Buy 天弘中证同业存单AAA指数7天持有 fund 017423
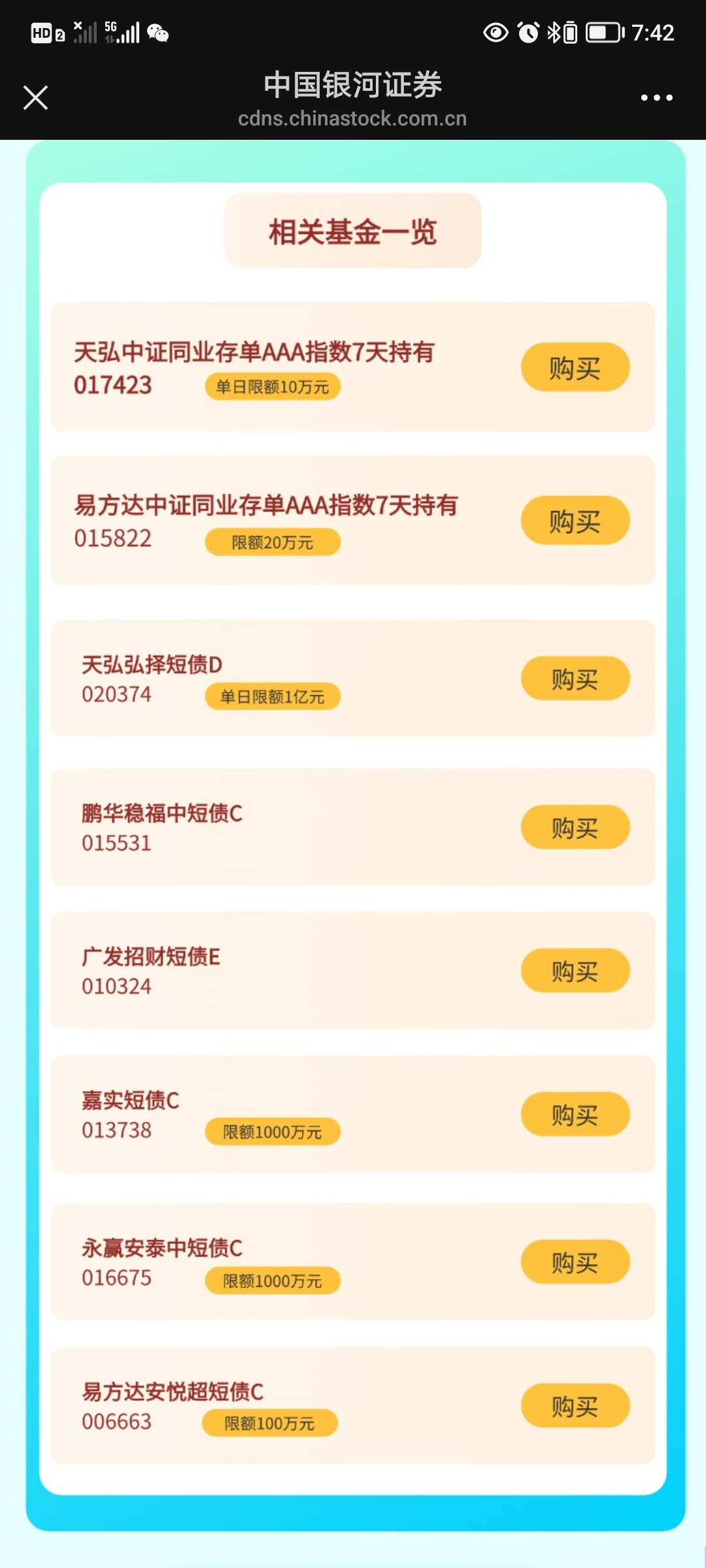Viewport: 706px width, 1568px height. (575, 367)
